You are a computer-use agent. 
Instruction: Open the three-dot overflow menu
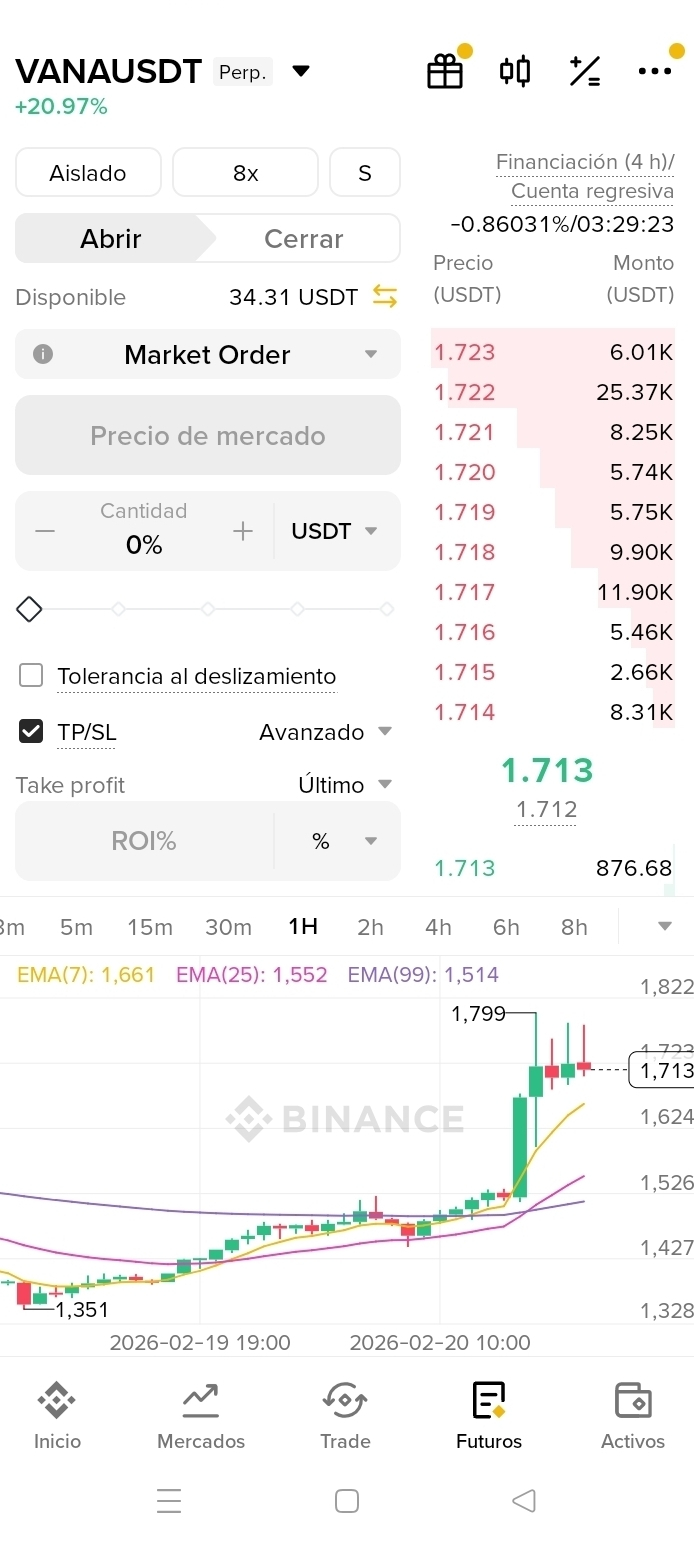655,71
